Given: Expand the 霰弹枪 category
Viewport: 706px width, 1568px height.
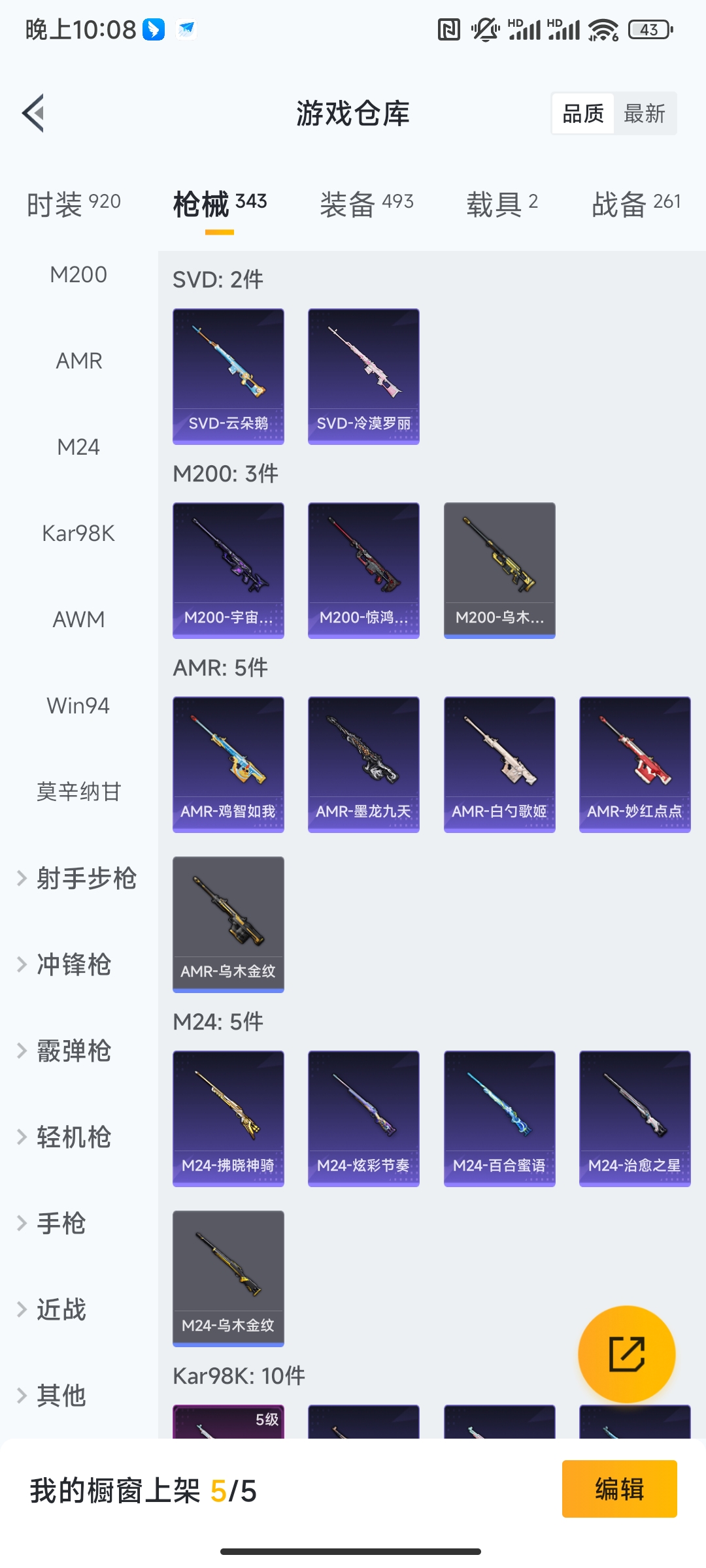Looking at the screenshot, I should click(x=72, y=1051).
